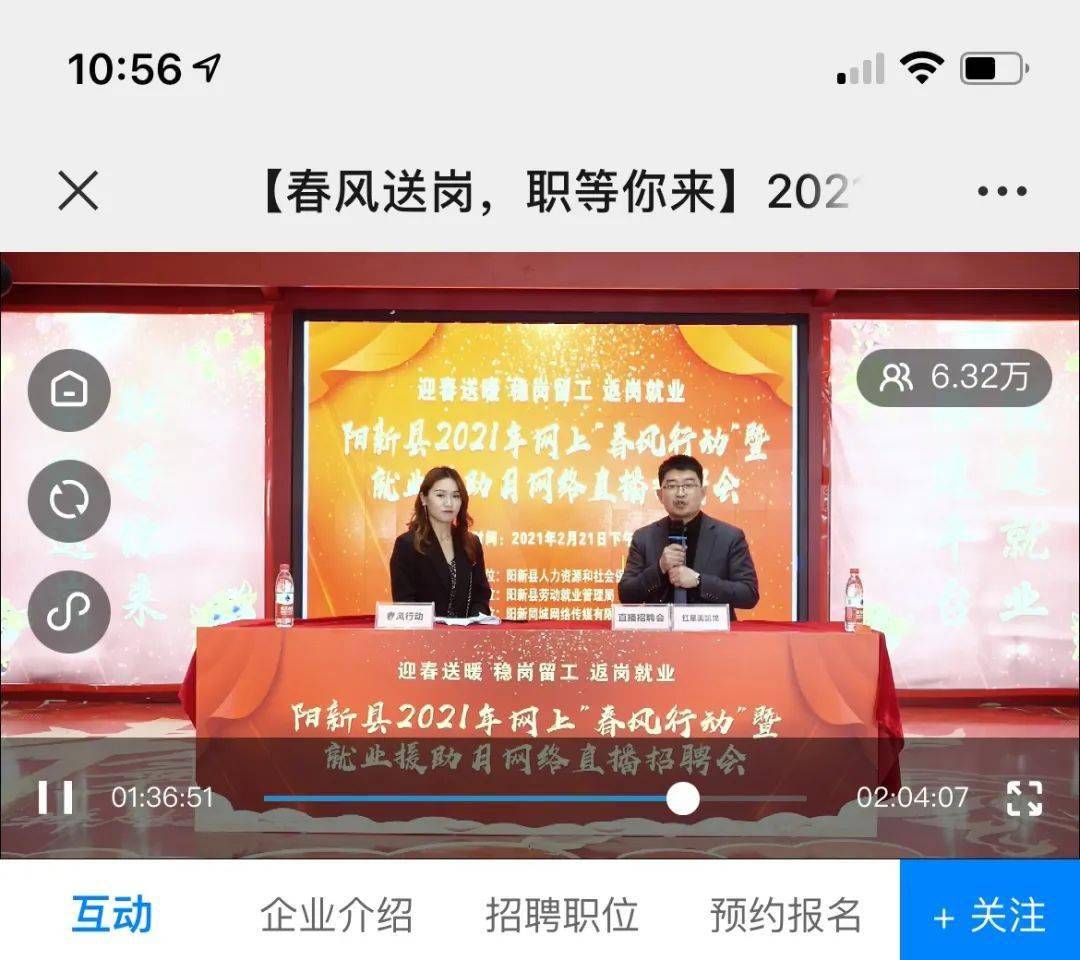The height and width of the screenshot is (960, 1080).
Task: Open the three-dot overflow menu
Action: (x=1002, y=192)
